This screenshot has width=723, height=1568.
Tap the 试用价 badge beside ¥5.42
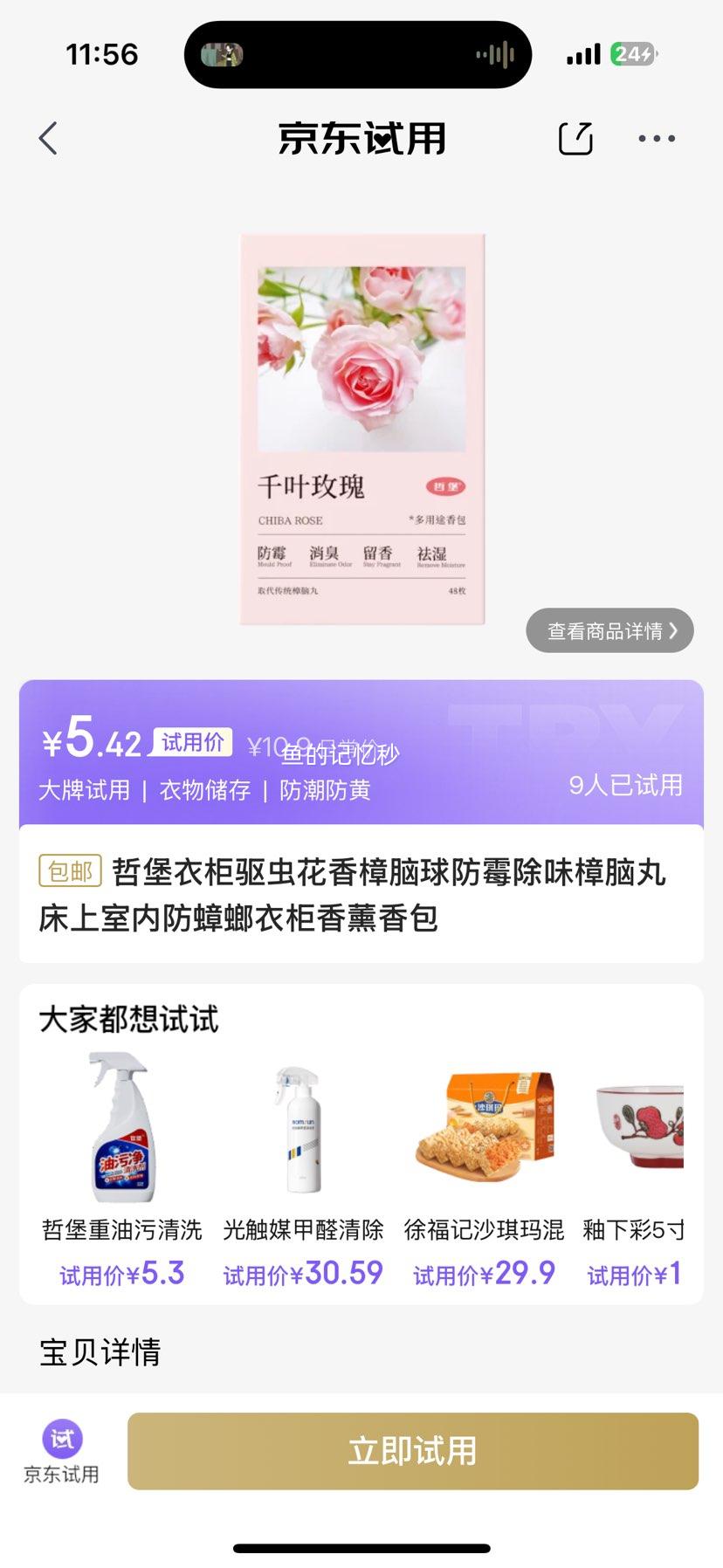point(191,741)
